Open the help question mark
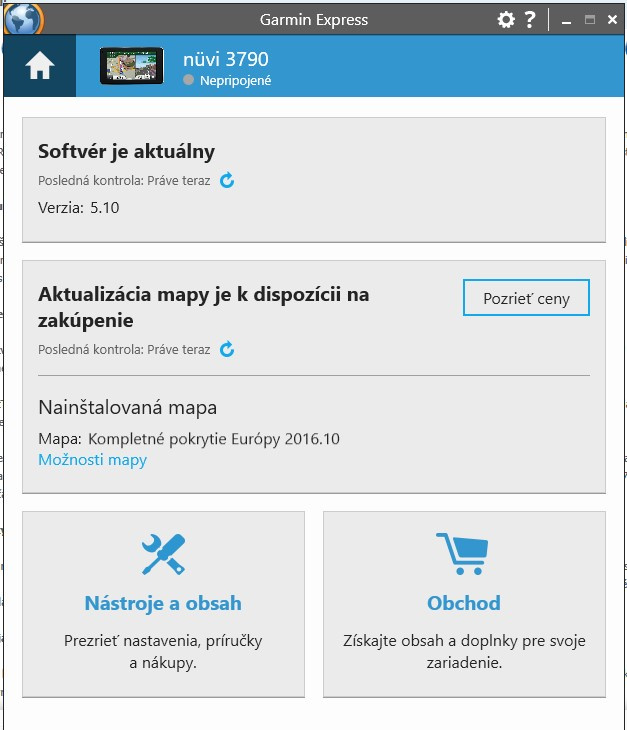The height and width of the screenshot is (730, 627). [x=531, y=19]
